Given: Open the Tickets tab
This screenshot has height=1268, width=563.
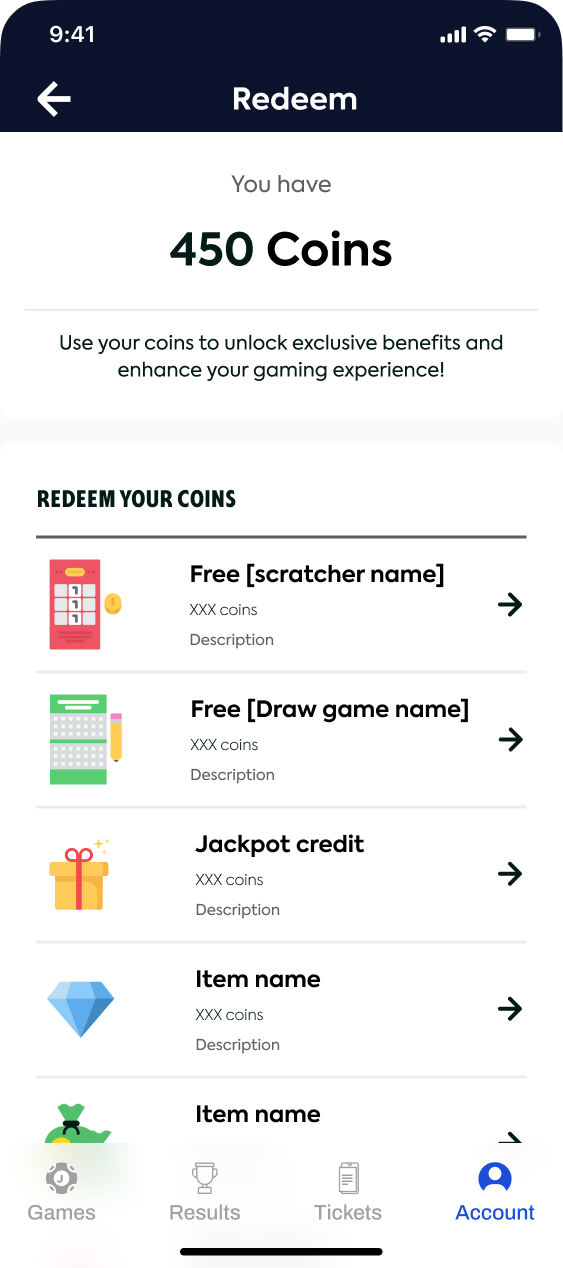Looking at the screenshot, I should tap(348, 1192).
